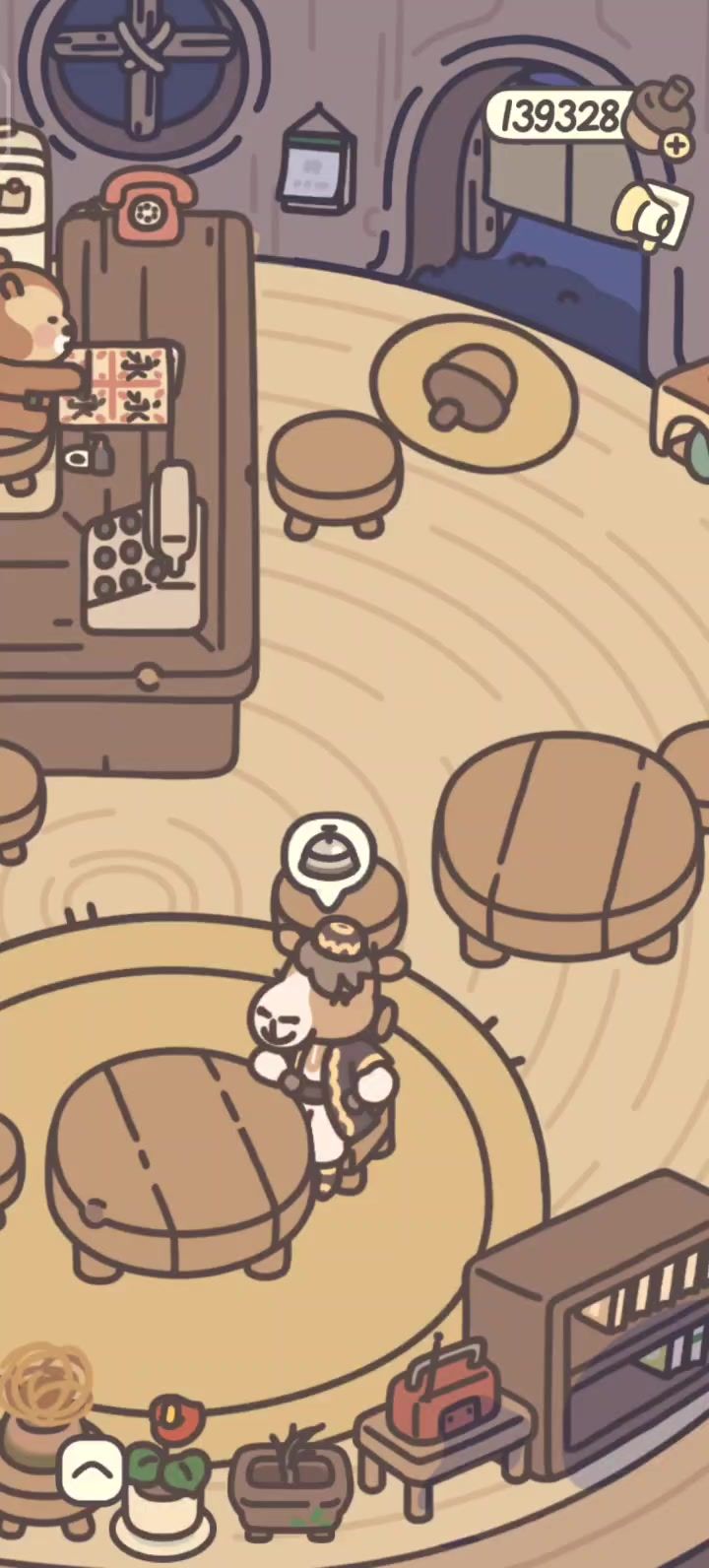Tap the plus button to add acorns
The height and width of the screenshot is (1568, 709).
[676, 146]
